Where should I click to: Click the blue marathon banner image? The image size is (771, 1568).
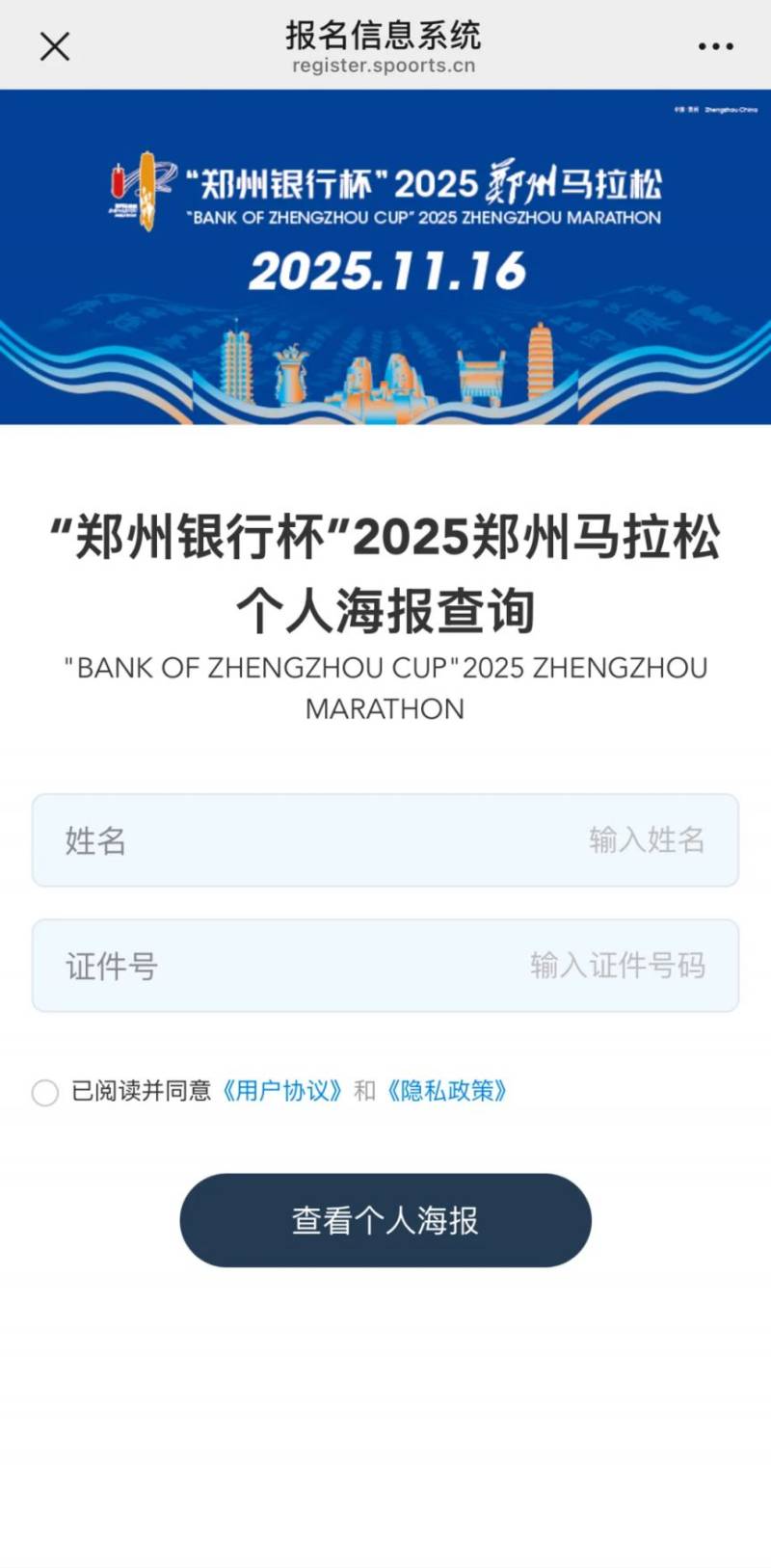pos(385,255)
